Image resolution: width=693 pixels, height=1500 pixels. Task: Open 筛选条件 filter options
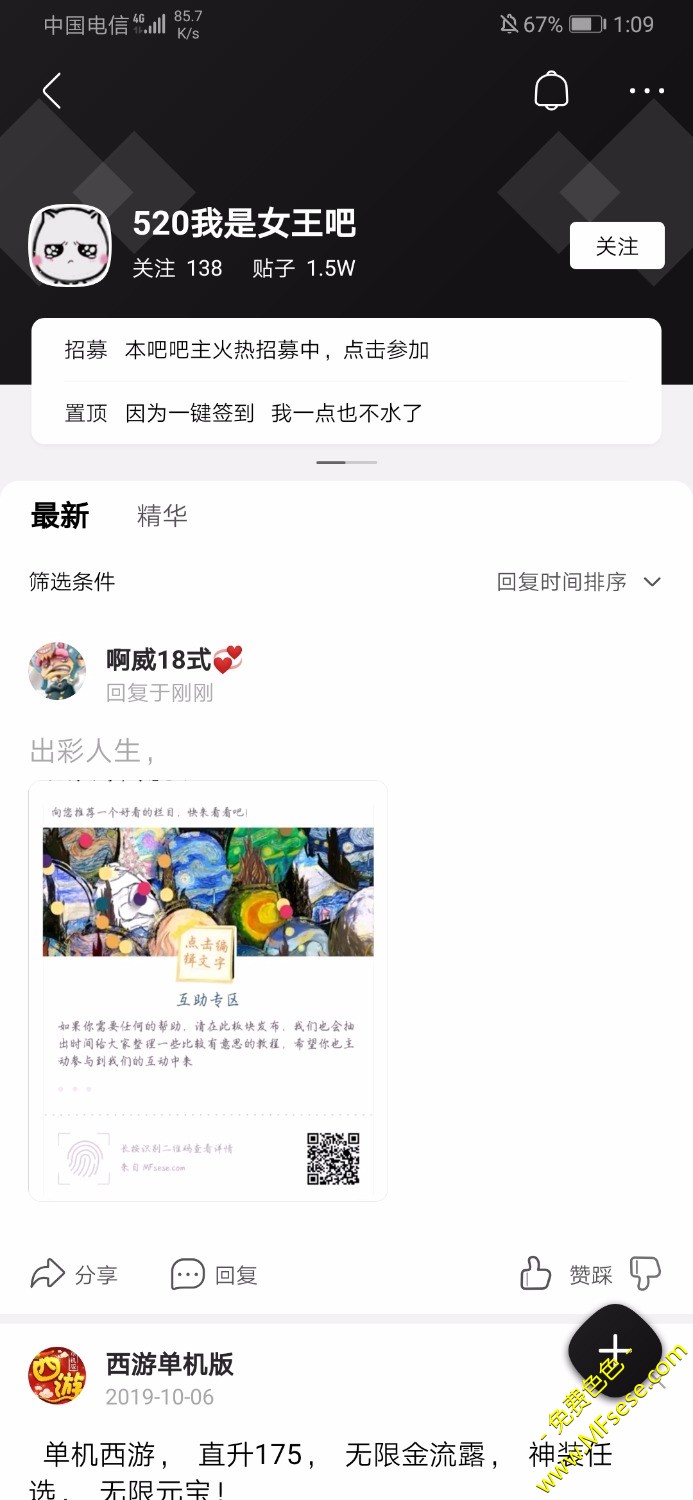[72, 582]
